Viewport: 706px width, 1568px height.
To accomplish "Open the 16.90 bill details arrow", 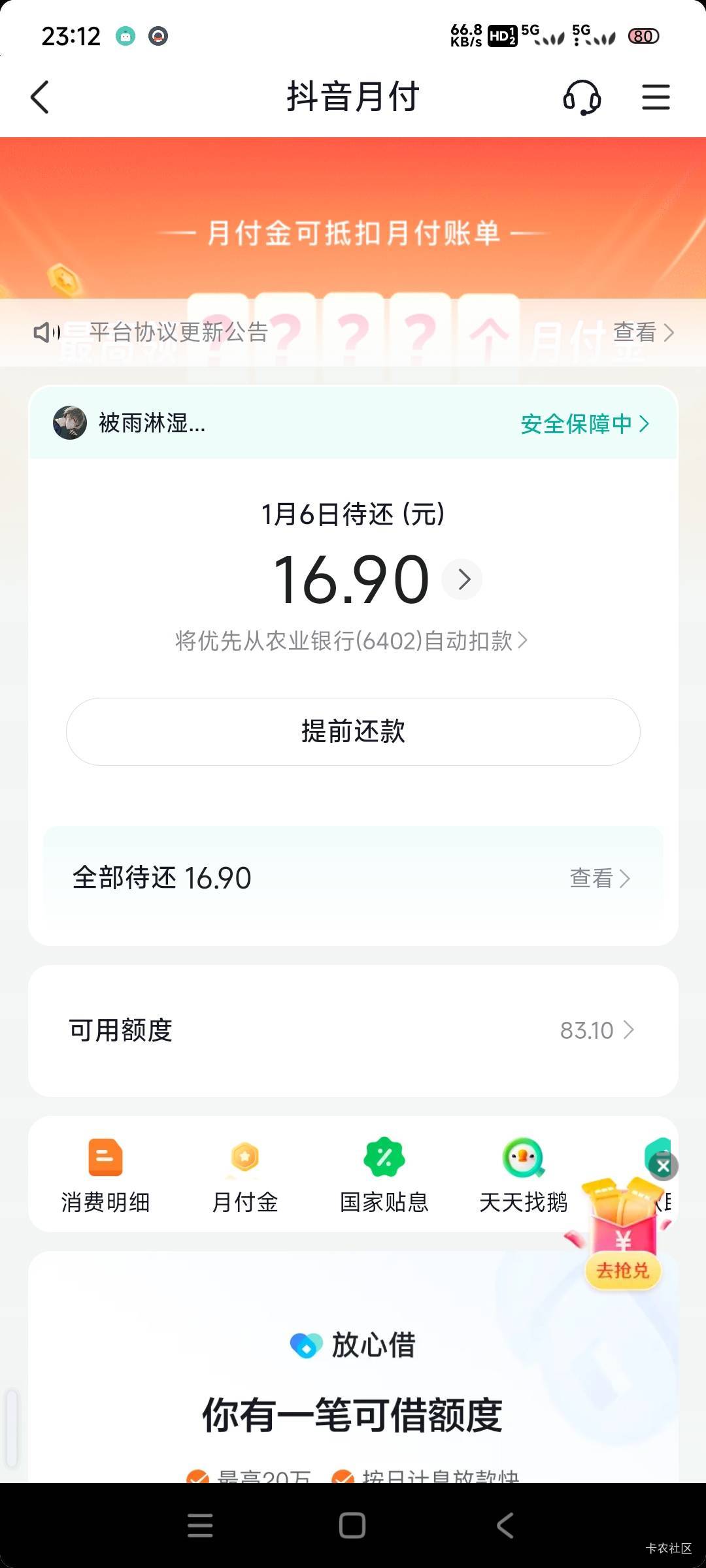I will click(463, 579).
